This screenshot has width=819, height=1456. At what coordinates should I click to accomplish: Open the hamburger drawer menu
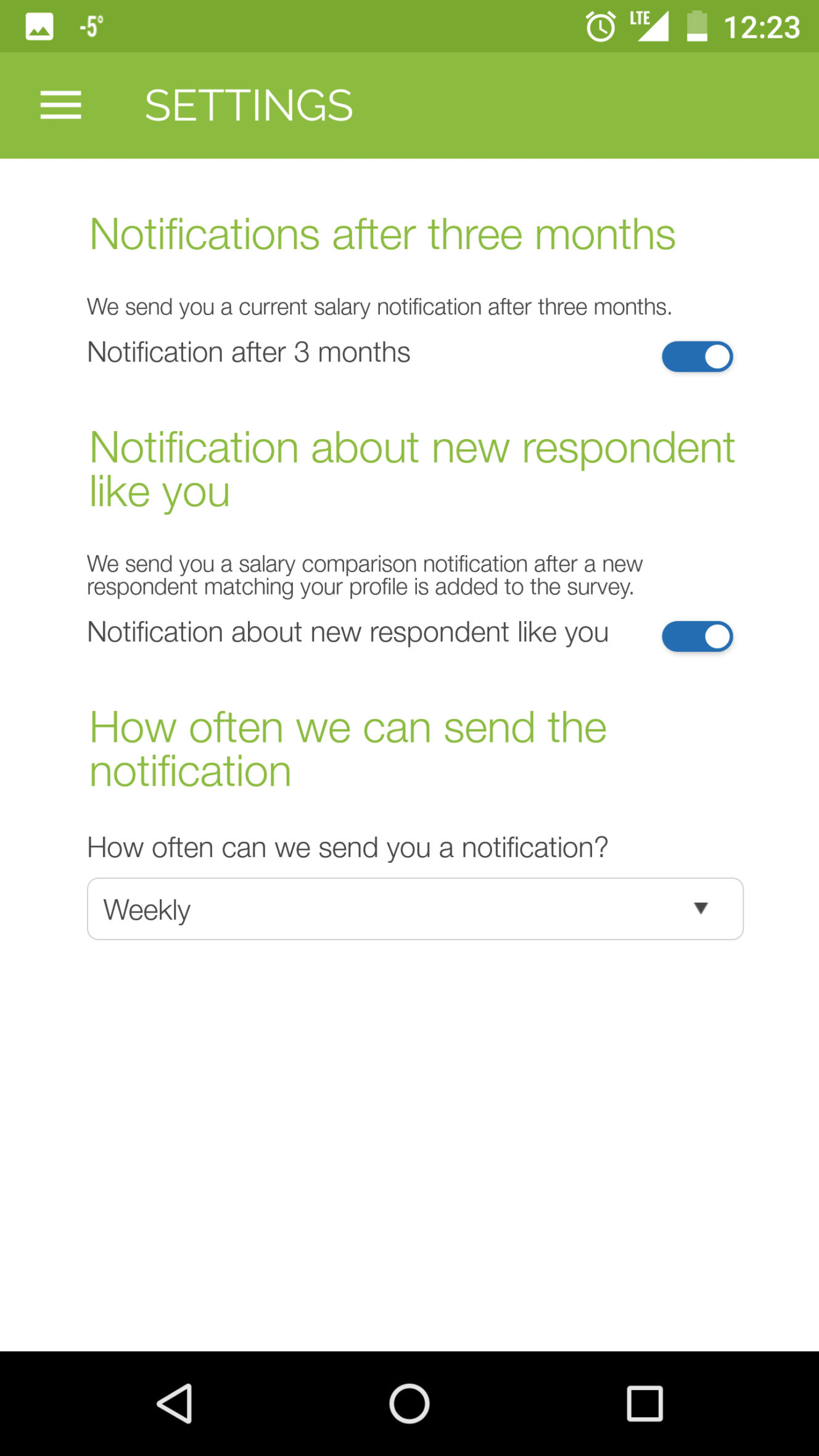(x=60, y=105)
